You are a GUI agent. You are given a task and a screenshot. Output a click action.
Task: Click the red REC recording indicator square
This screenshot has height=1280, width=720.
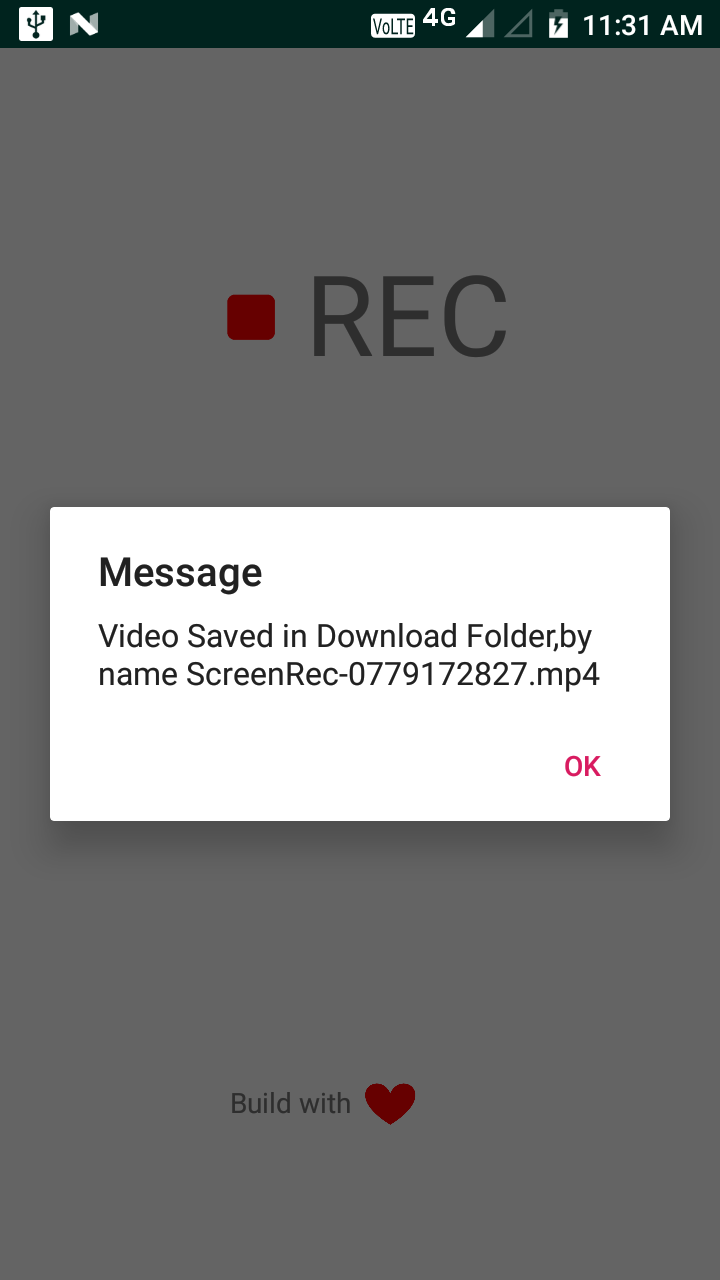point(251,316)
